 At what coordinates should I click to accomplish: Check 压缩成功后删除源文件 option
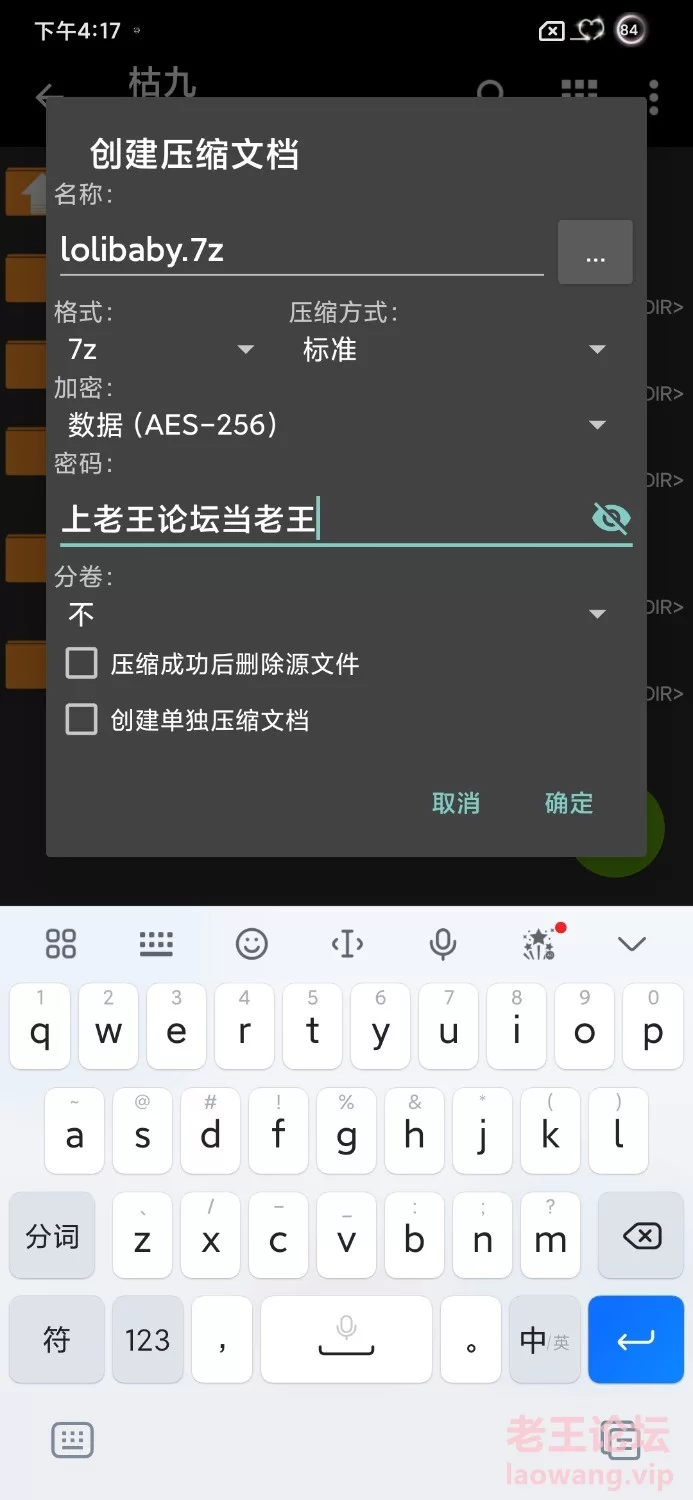tap(81, 664)
